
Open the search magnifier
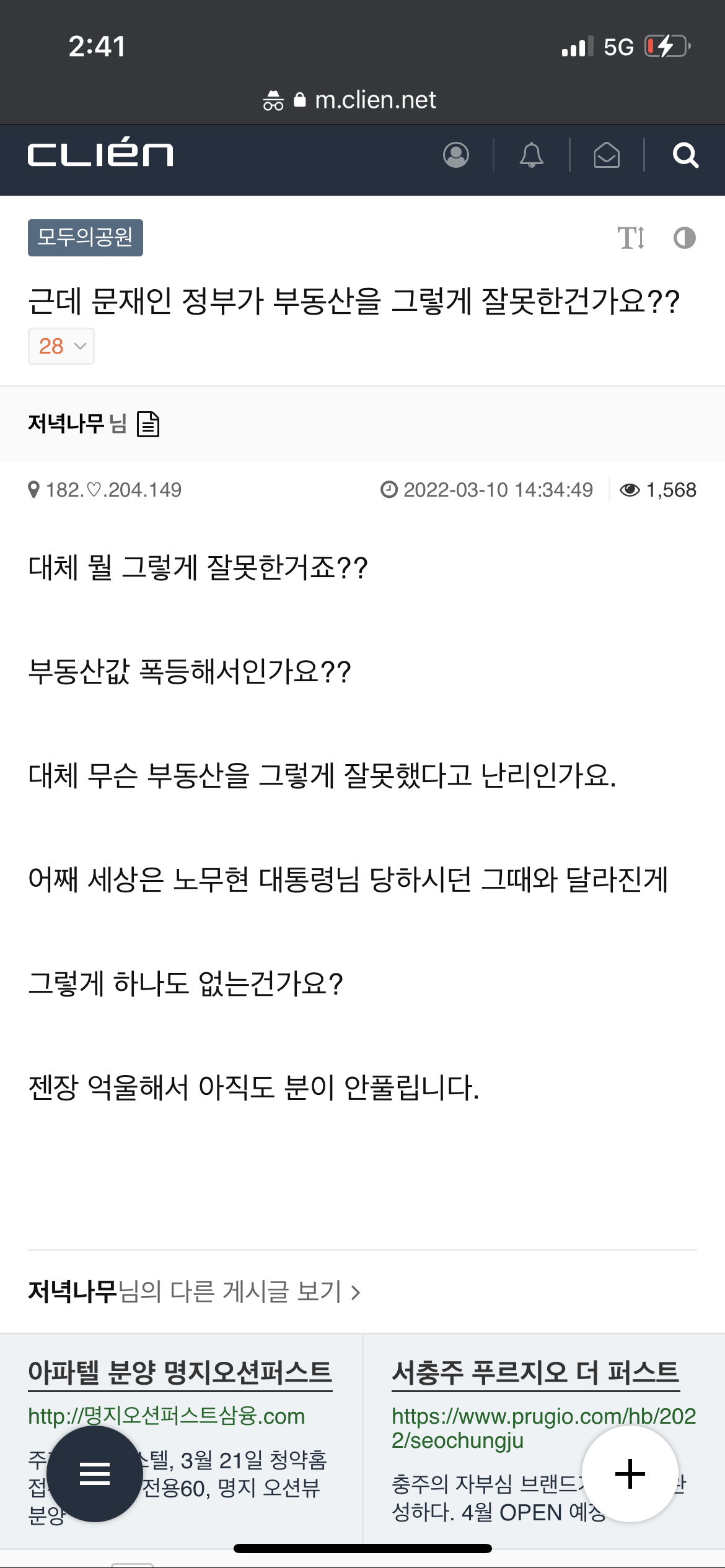coord(685,155)
